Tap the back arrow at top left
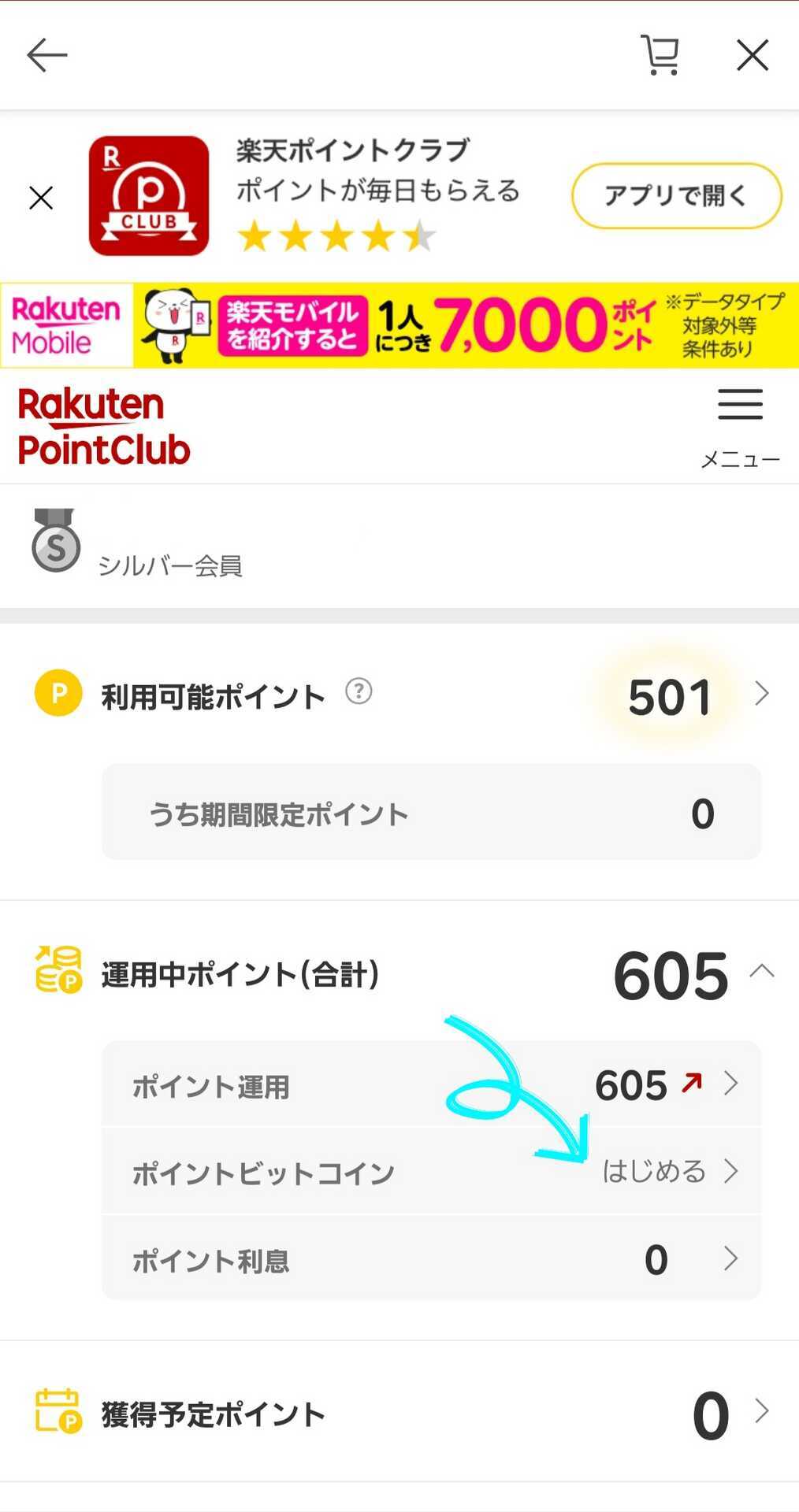The width and height of the screenshot is (799, 1512). [46, 55]
